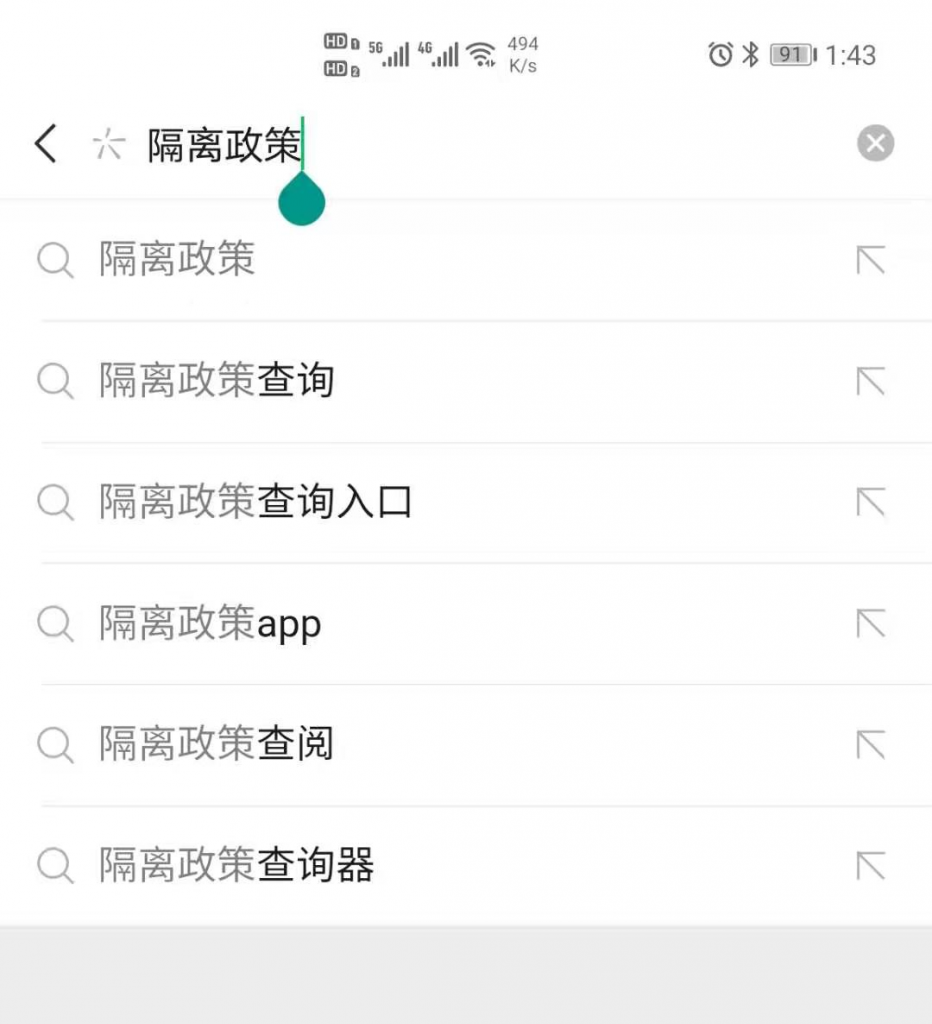Image resolution: width=932 pixels, height=1024 pixels.
Task: Tap the magnifier icon next to "隔离政策app"
Action: [x=55, y=624]
